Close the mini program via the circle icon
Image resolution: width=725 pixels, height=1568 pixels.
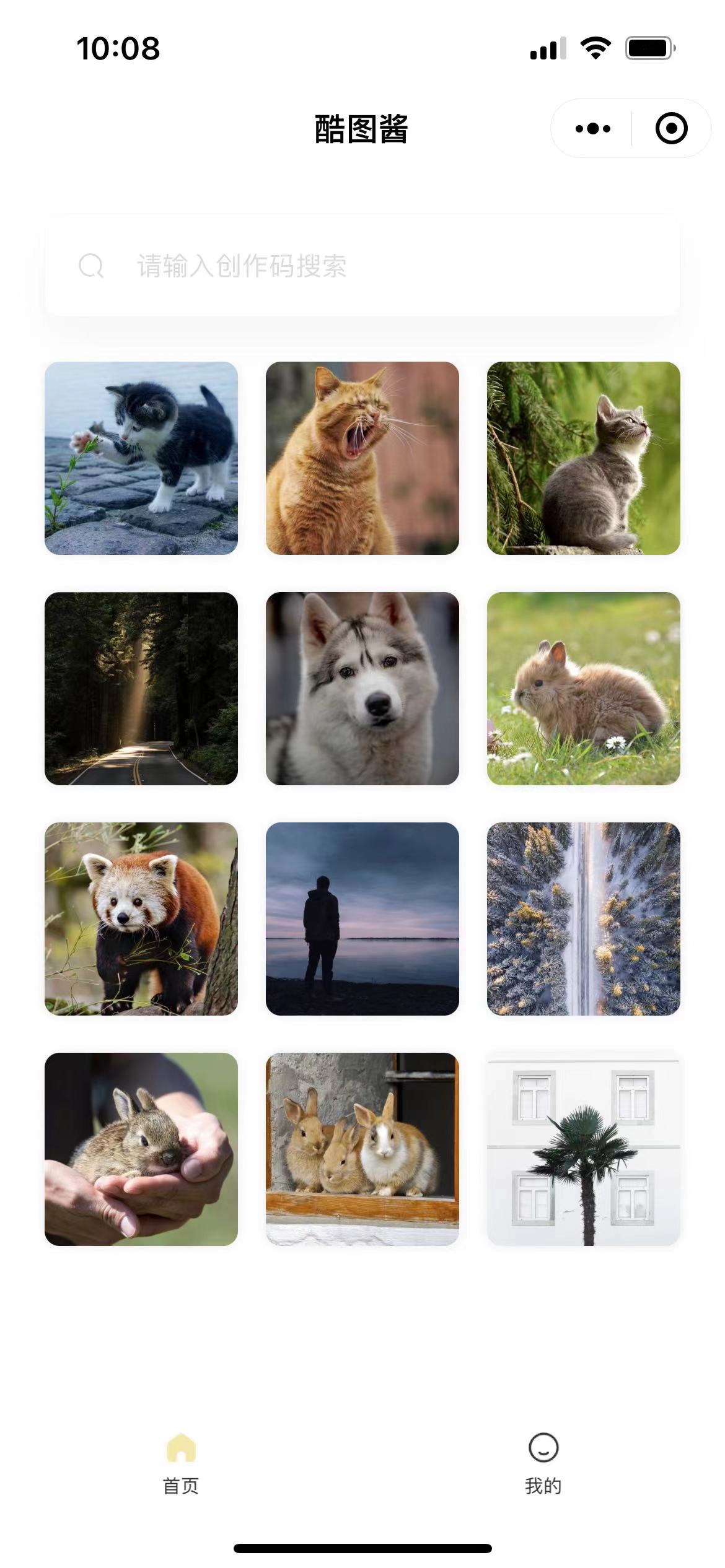(x=671, y=129)
